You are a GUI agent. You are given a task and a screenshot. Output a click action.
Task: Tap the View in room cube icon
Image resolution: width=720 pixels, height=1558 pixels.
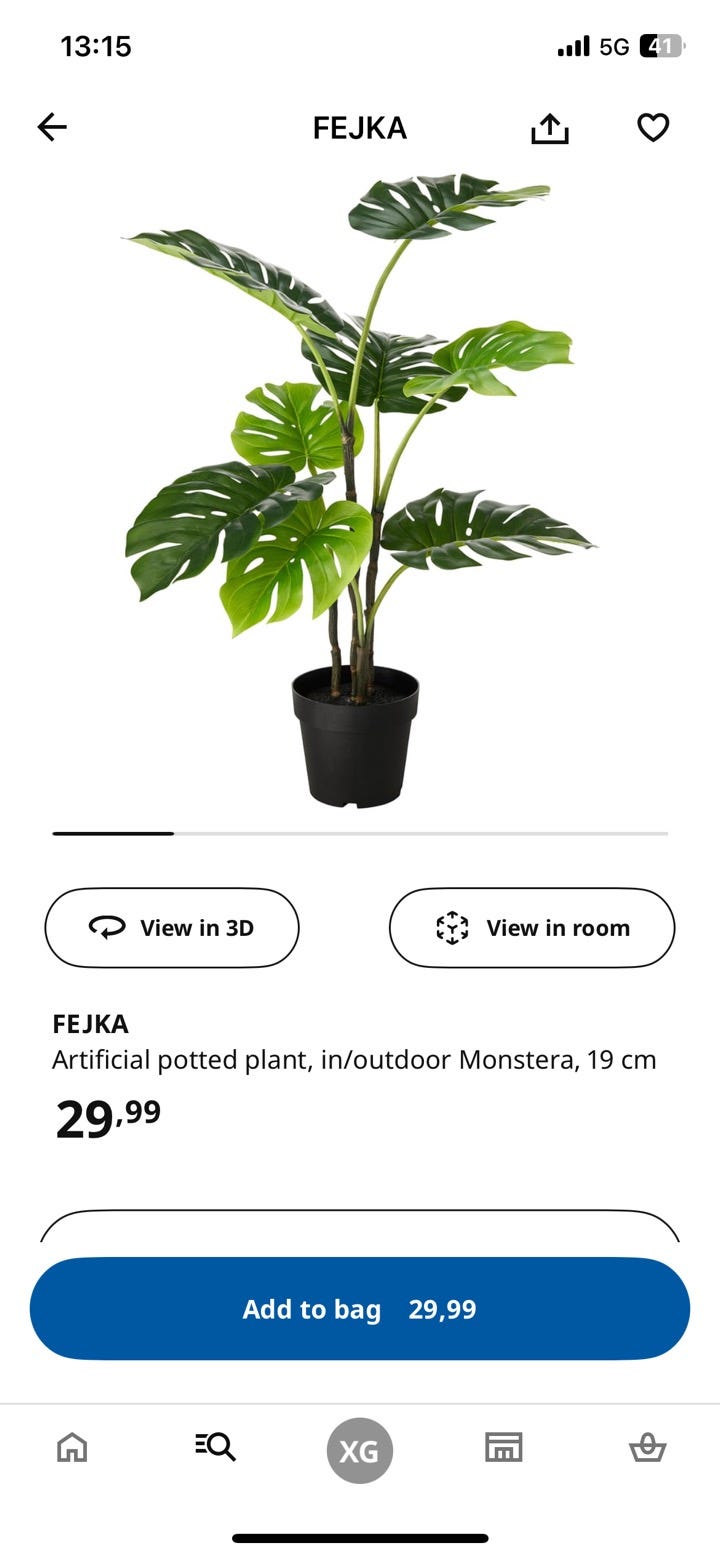(454, 927)
